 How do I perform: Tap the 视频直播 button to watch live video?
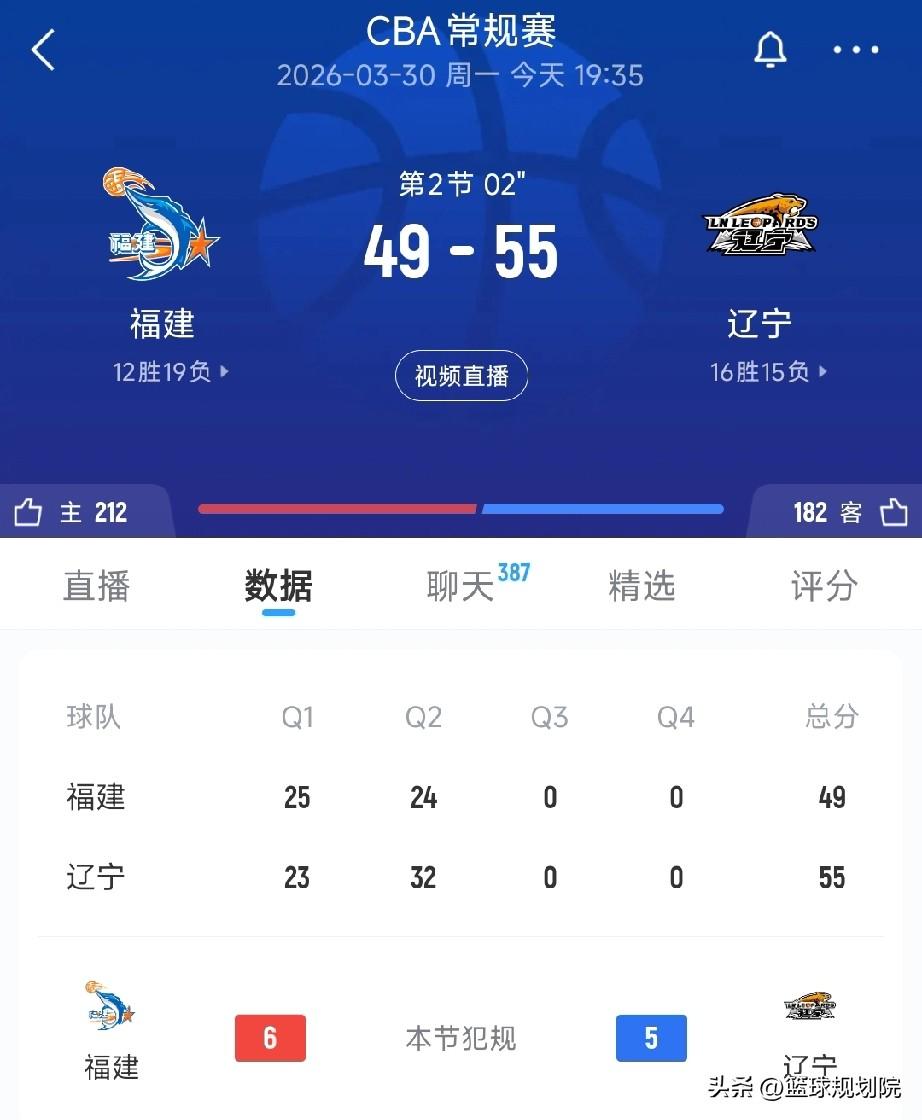click(x=461, y=376)
